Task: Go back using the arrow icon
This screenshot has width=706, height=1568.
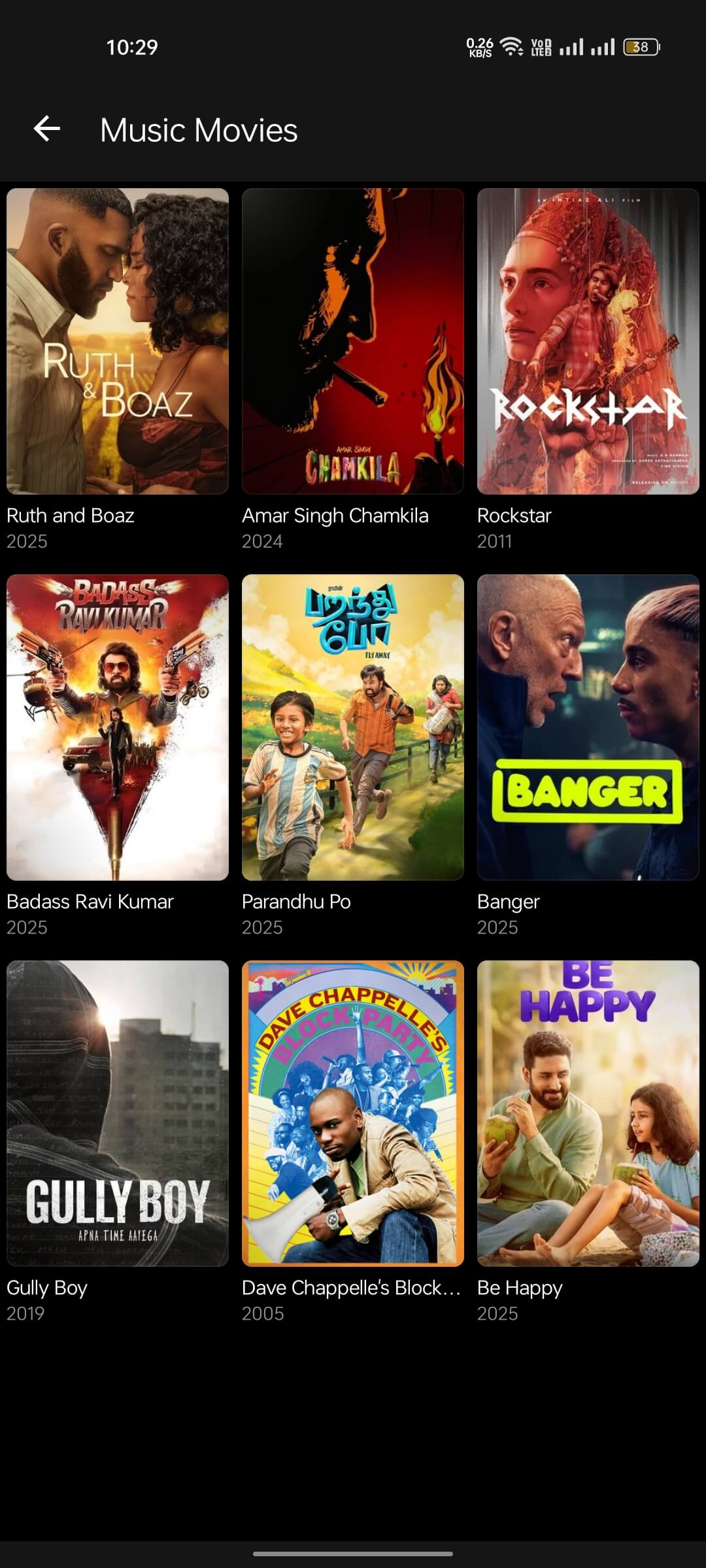Action: [47, 129]
